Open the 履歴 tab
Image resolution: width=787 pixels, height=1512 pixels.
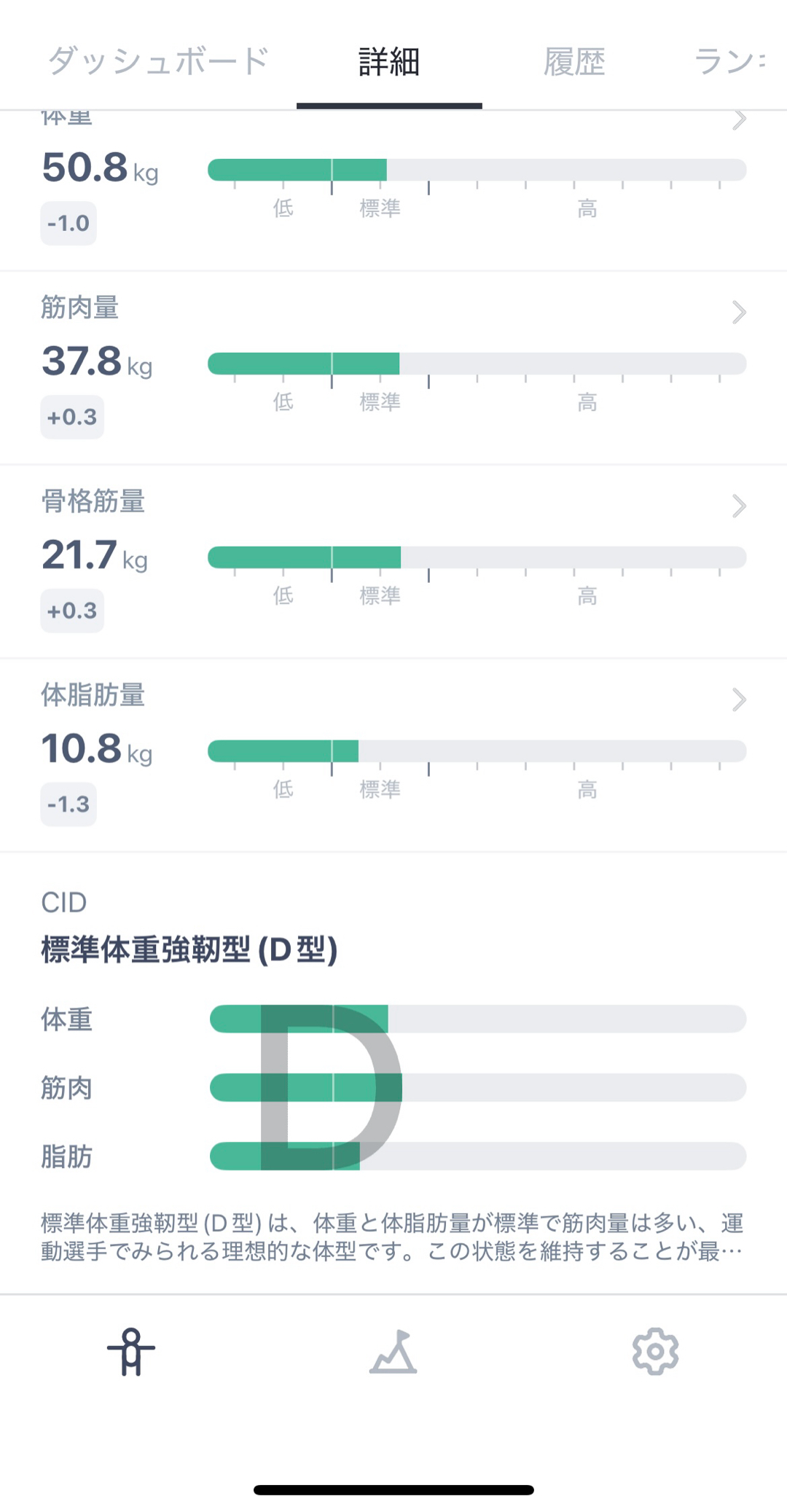click(x=574, y=61)
